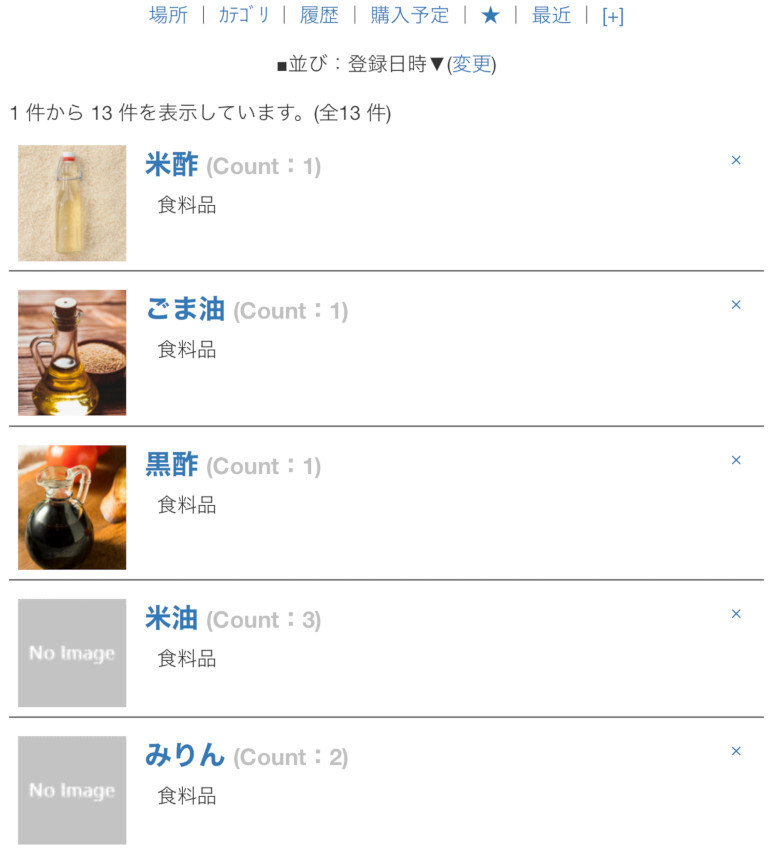Tap the × next to 黒酢
The image size is (773, 850).
736,460
